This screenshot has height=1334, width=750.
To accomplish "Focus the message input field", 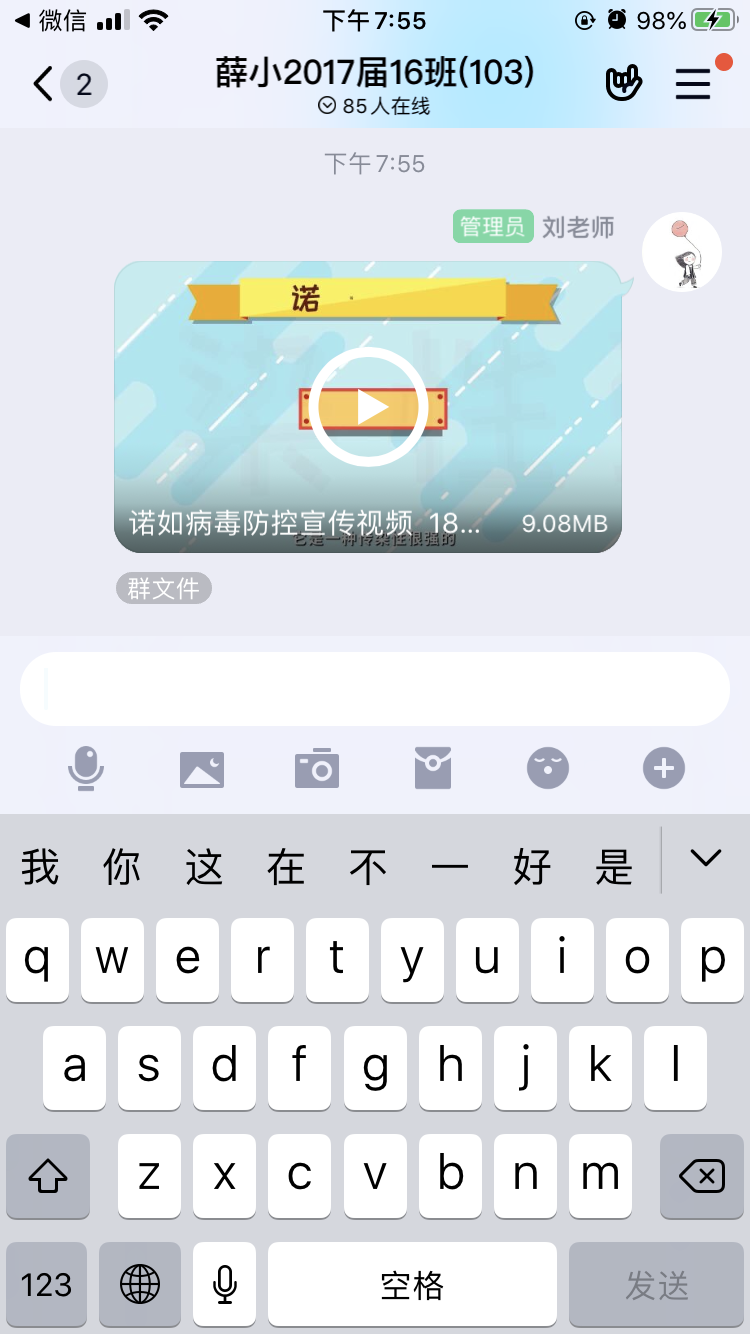I will tap(375, 689).
